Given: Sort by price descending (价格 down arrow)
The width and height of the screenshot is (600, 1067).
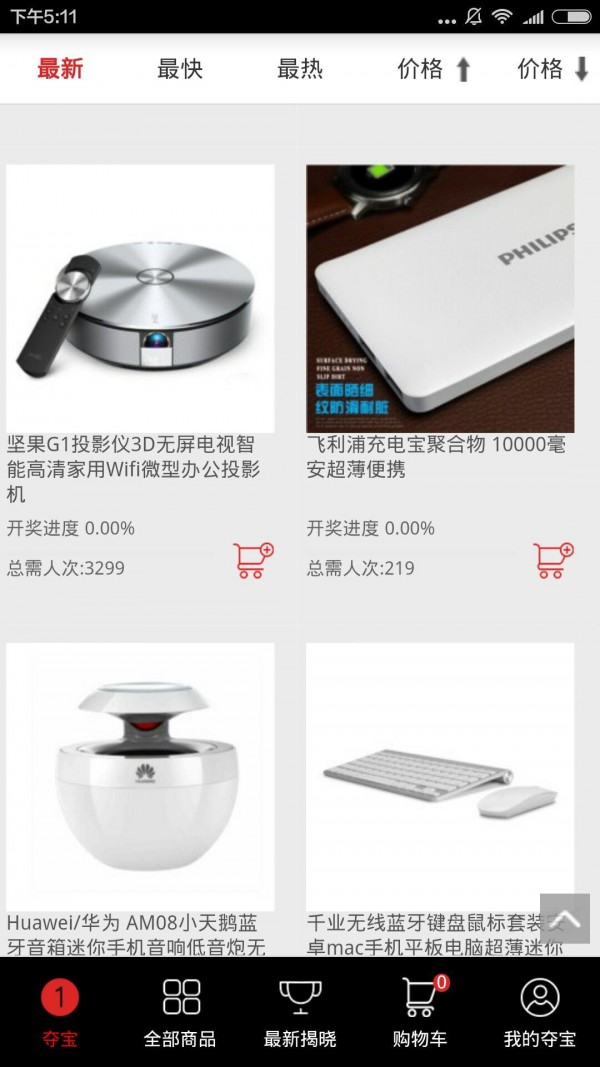Looking at the screenshot, I should [553, 69].
